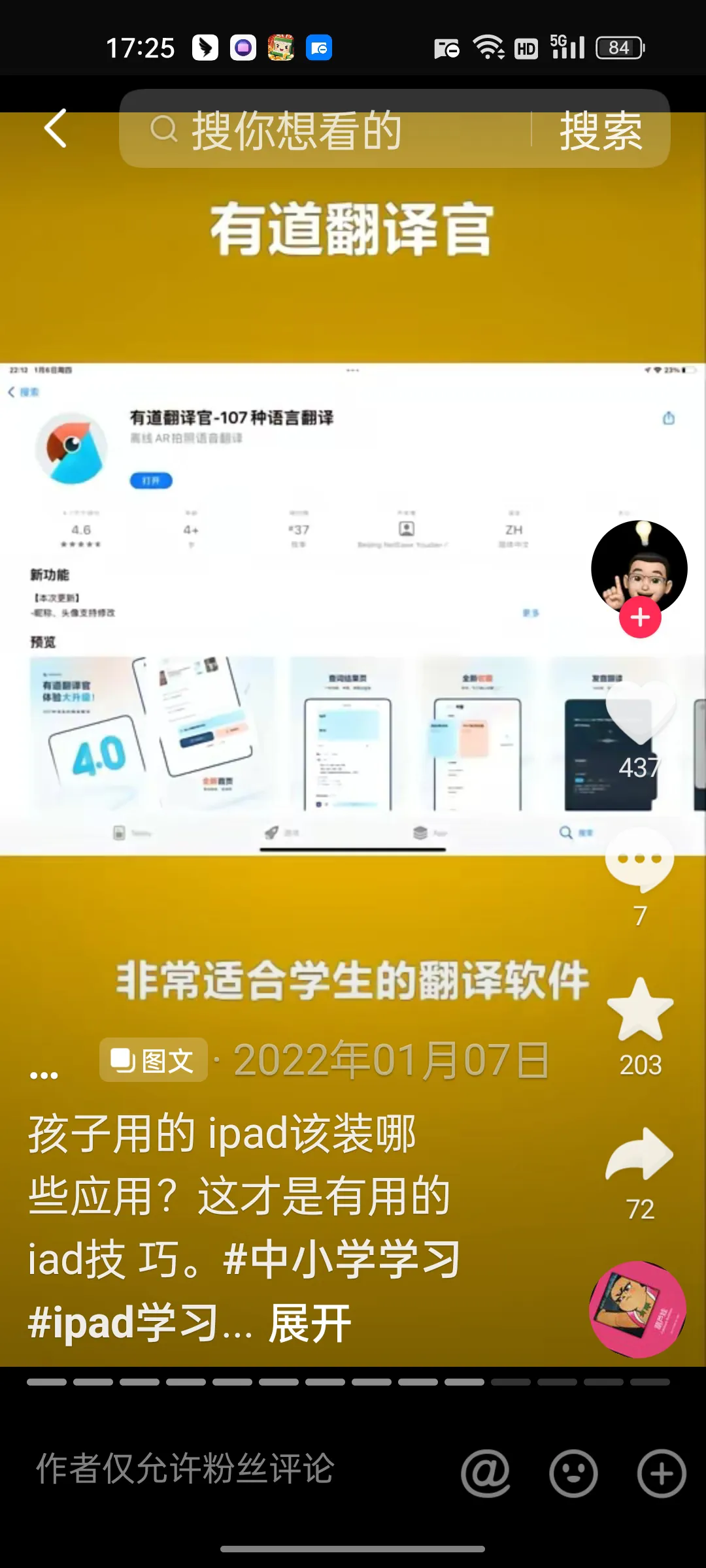Add an attachment with the plus circle icon
This screenshot has height=1568, width=706.
[662, 1473]
